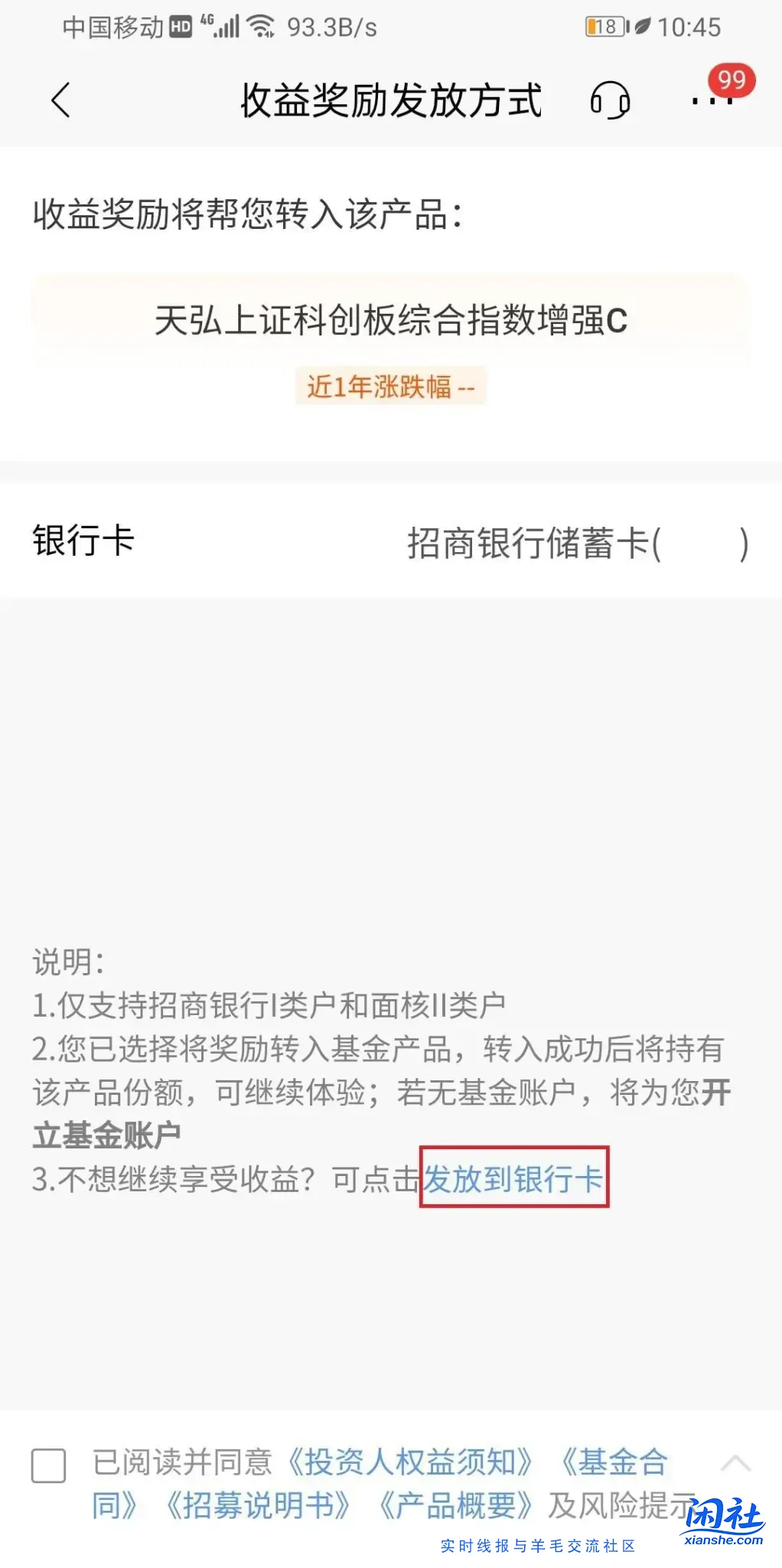This screenshot has width=782, height=1568.
Task: Open 《投资人权益须知》 document link
Action: [409, 1462]
